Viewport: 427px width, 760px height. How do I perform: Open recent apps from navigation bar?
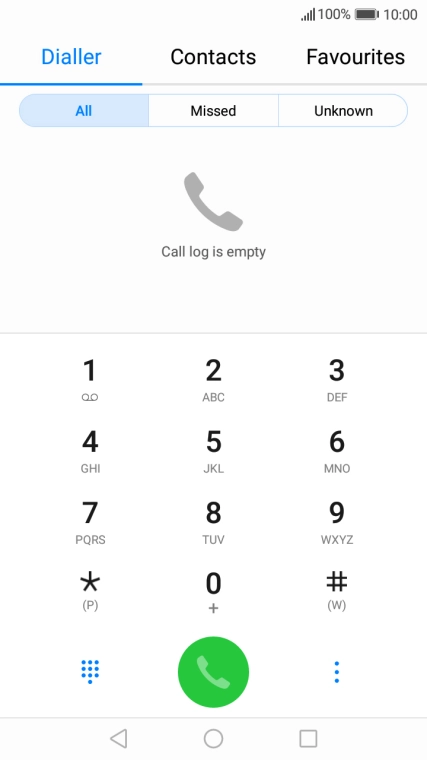click(x=308, y=739)
